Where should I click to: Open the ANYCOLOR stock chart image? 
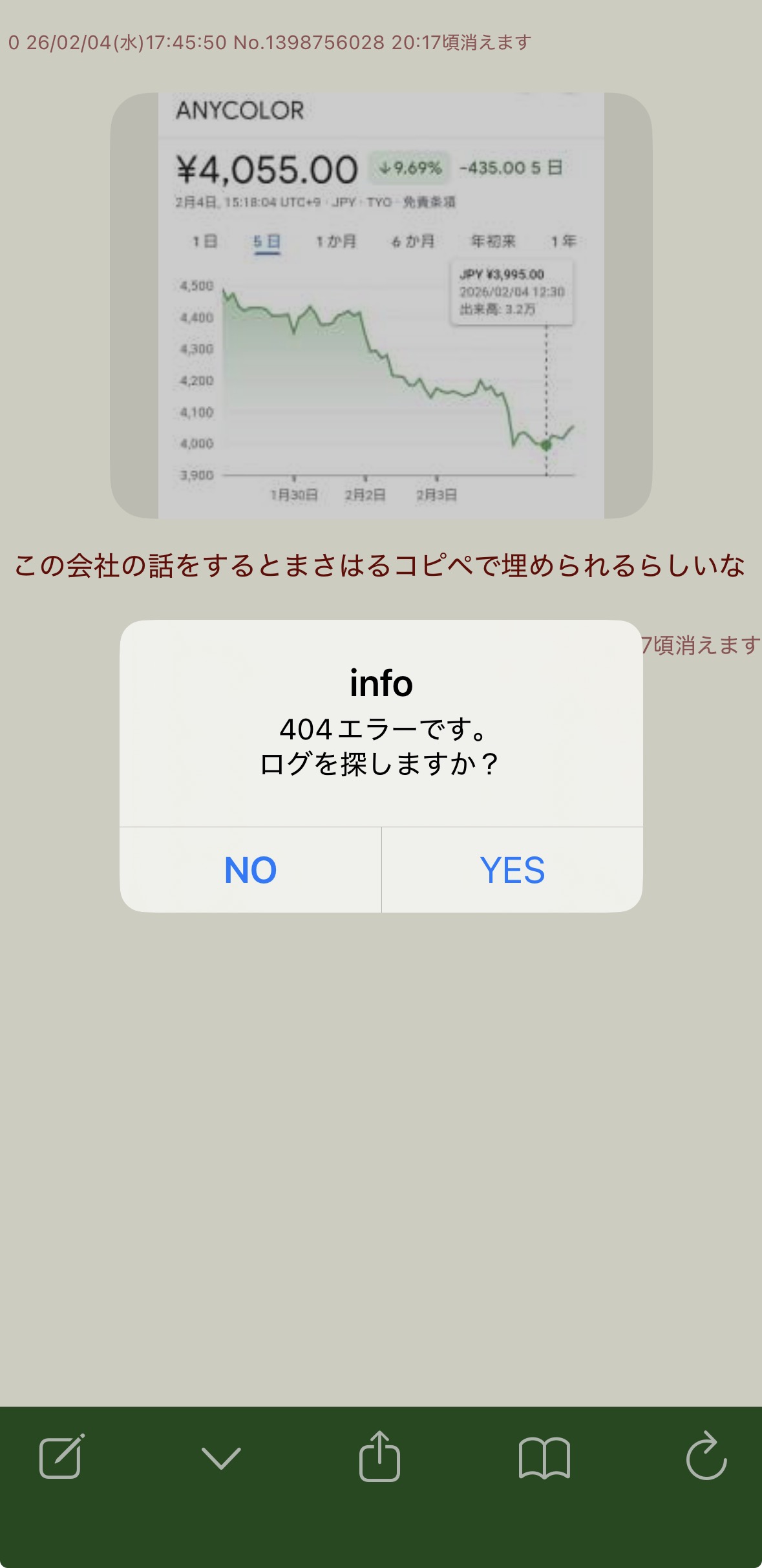[381, 305]
